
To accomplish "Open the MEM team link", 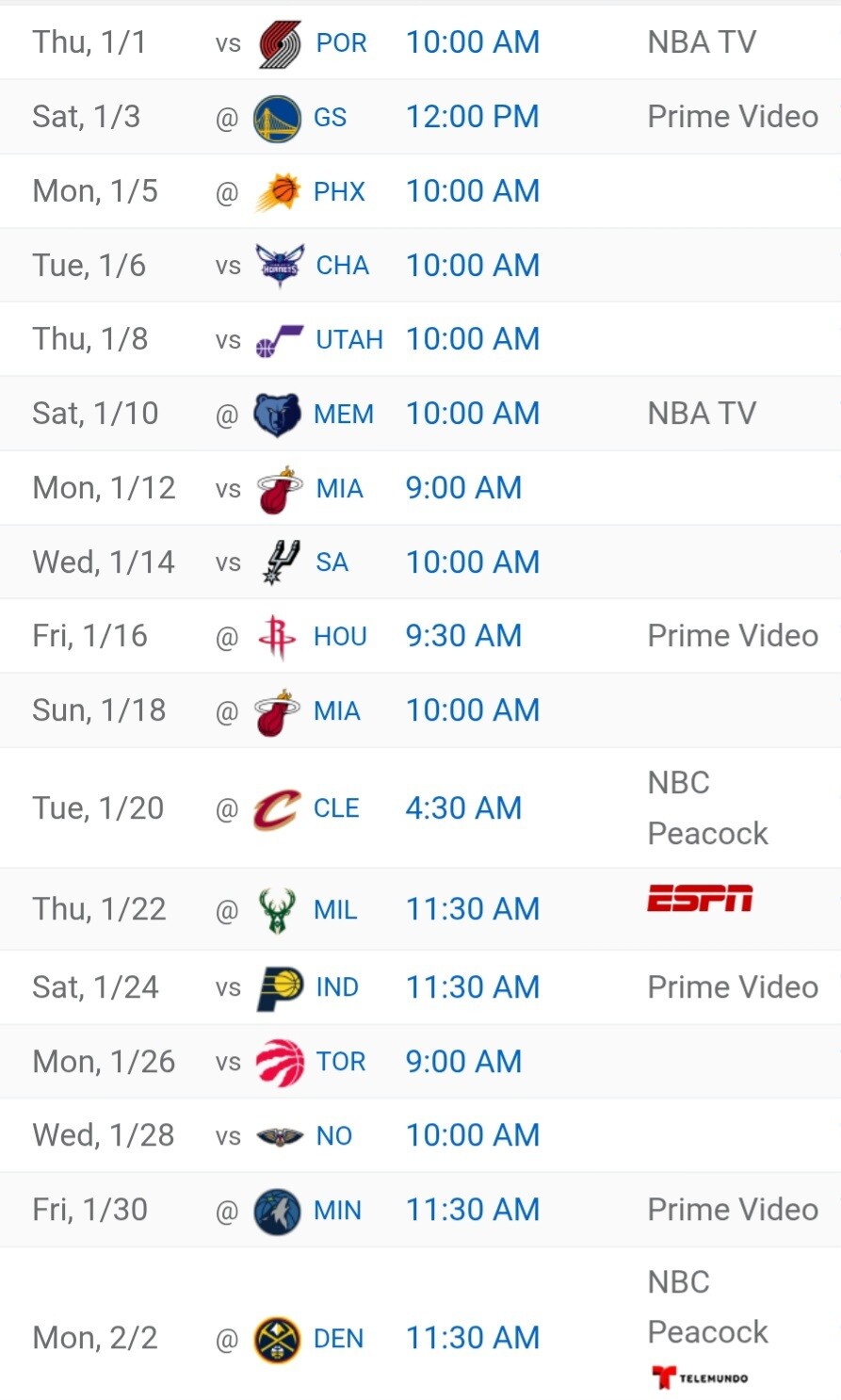I will [x=343, y=415].
